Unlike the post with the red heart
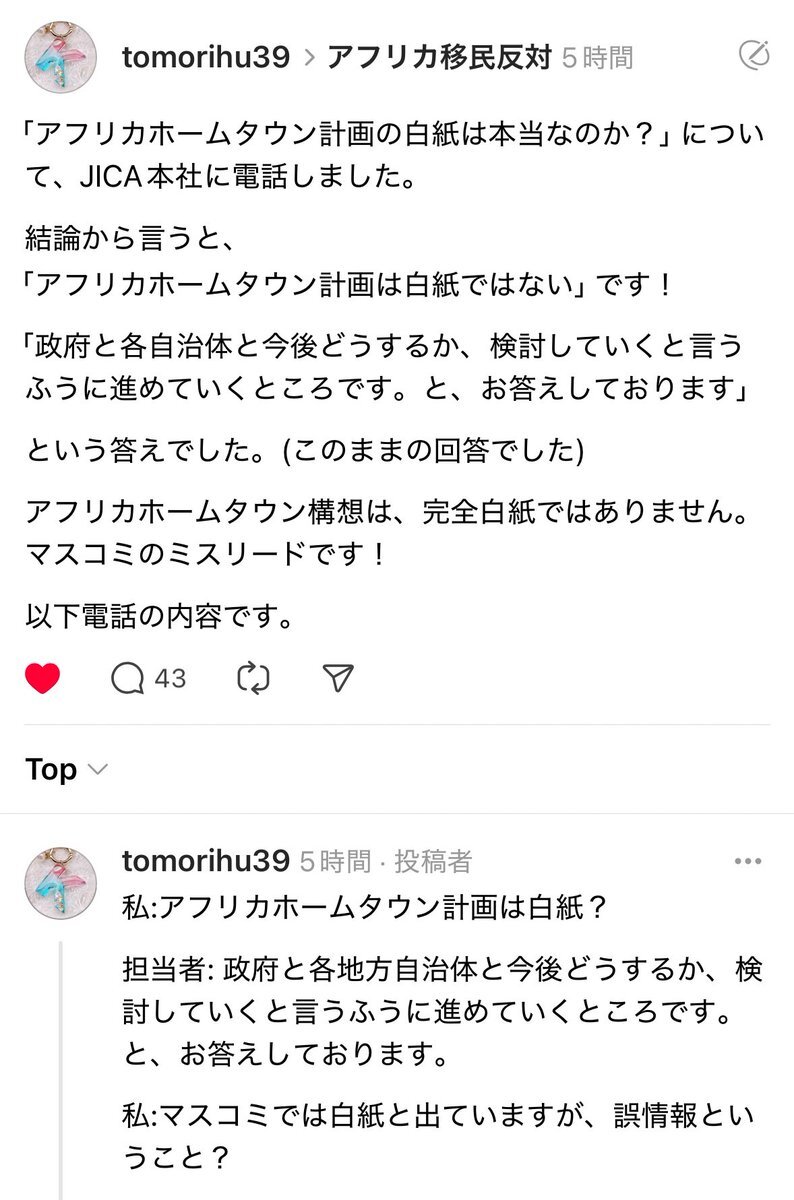The image size is (794, 1200). [x=42, y=679]
